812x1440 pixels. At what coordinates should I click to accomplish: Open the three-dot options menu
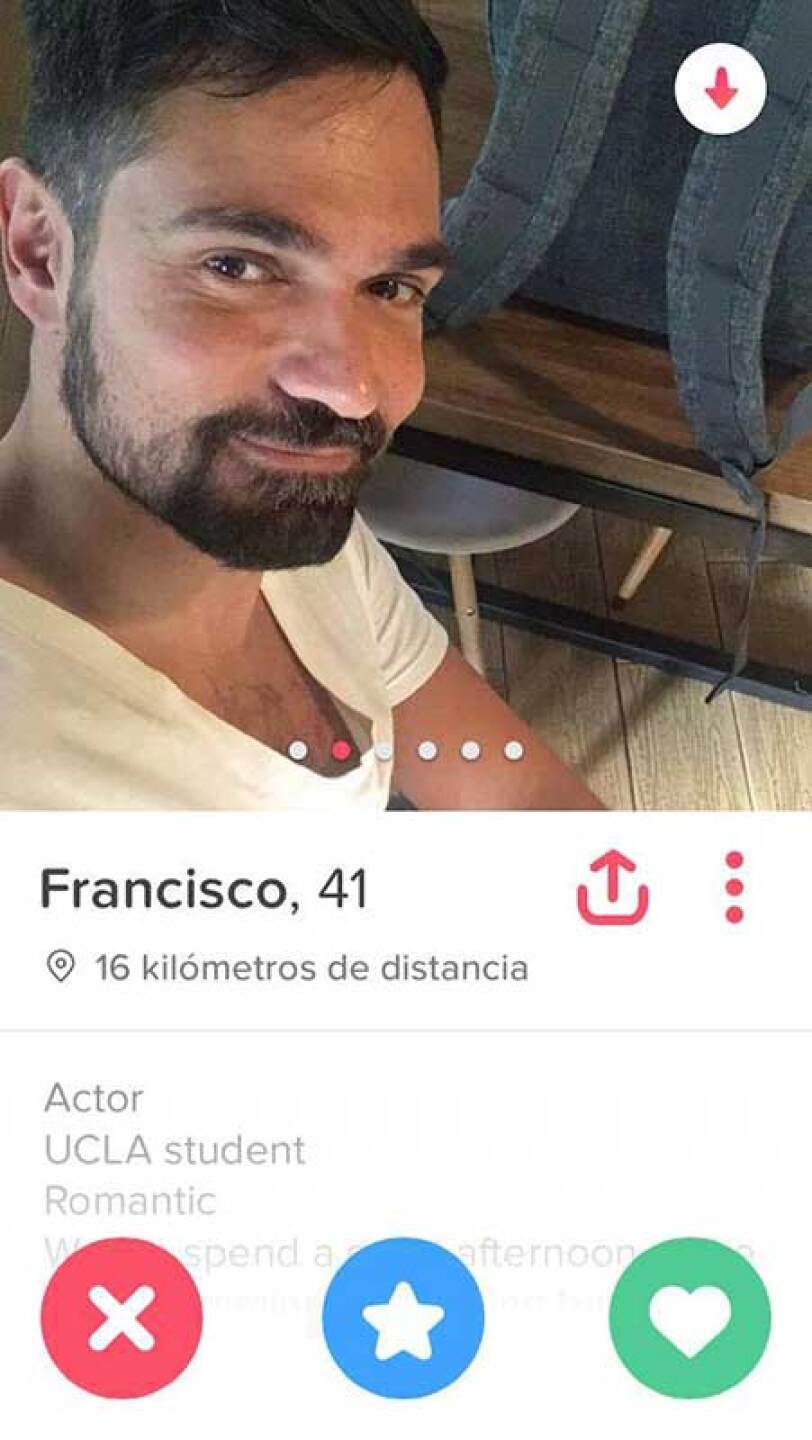(x=734, y=888)
